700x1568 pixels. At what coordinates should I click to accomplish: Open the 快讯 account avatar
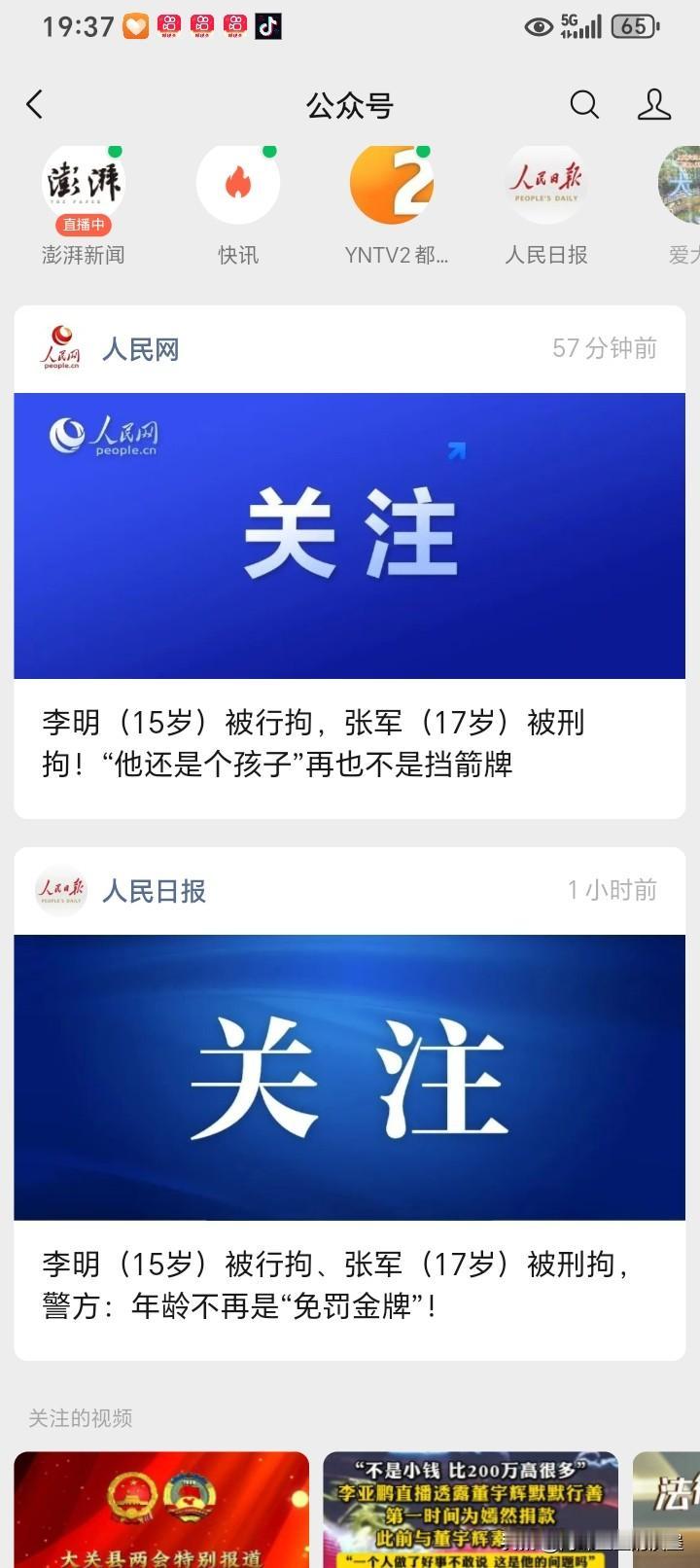point(238,183)
